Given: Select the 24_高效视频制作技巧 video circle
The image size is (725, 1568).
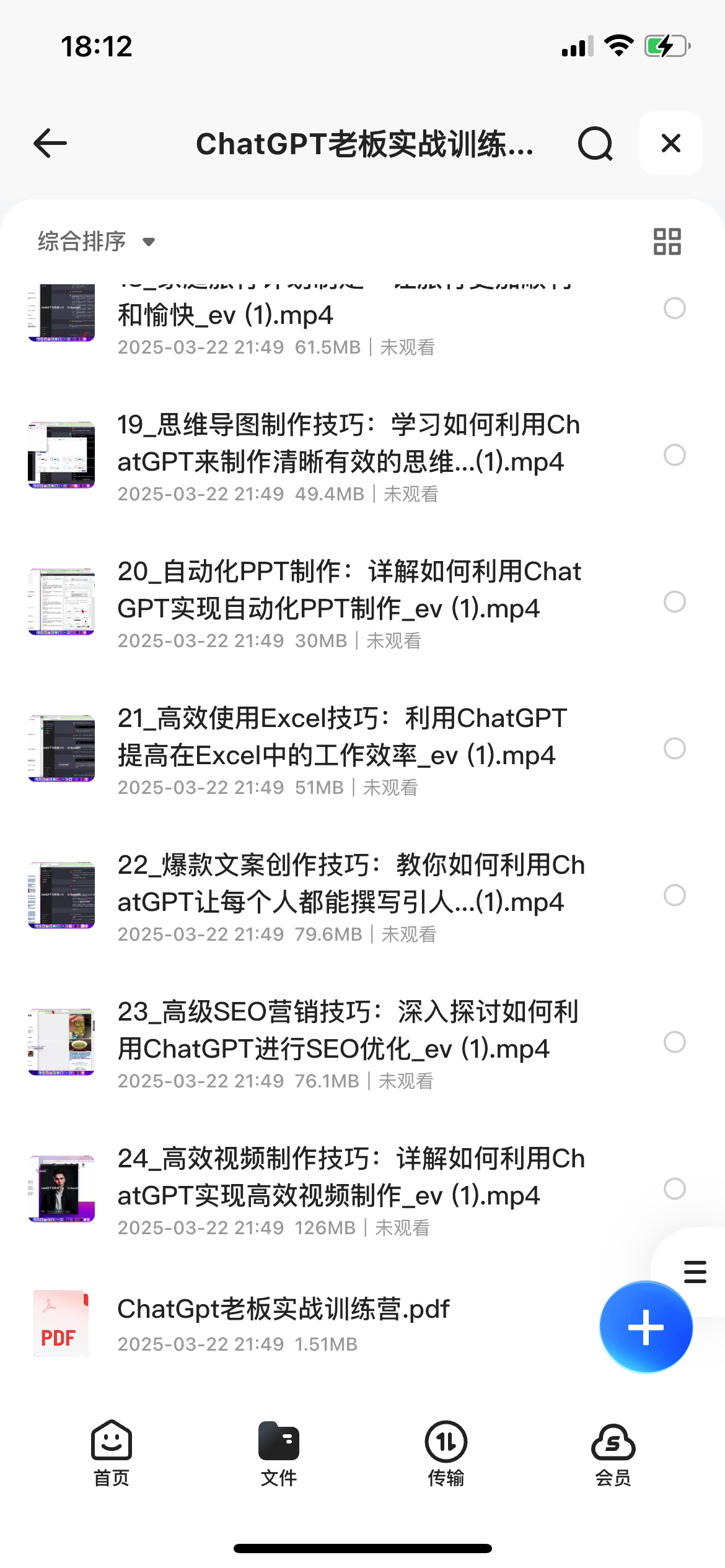Looking at the screenshot, I should [x=674, y=1189].
